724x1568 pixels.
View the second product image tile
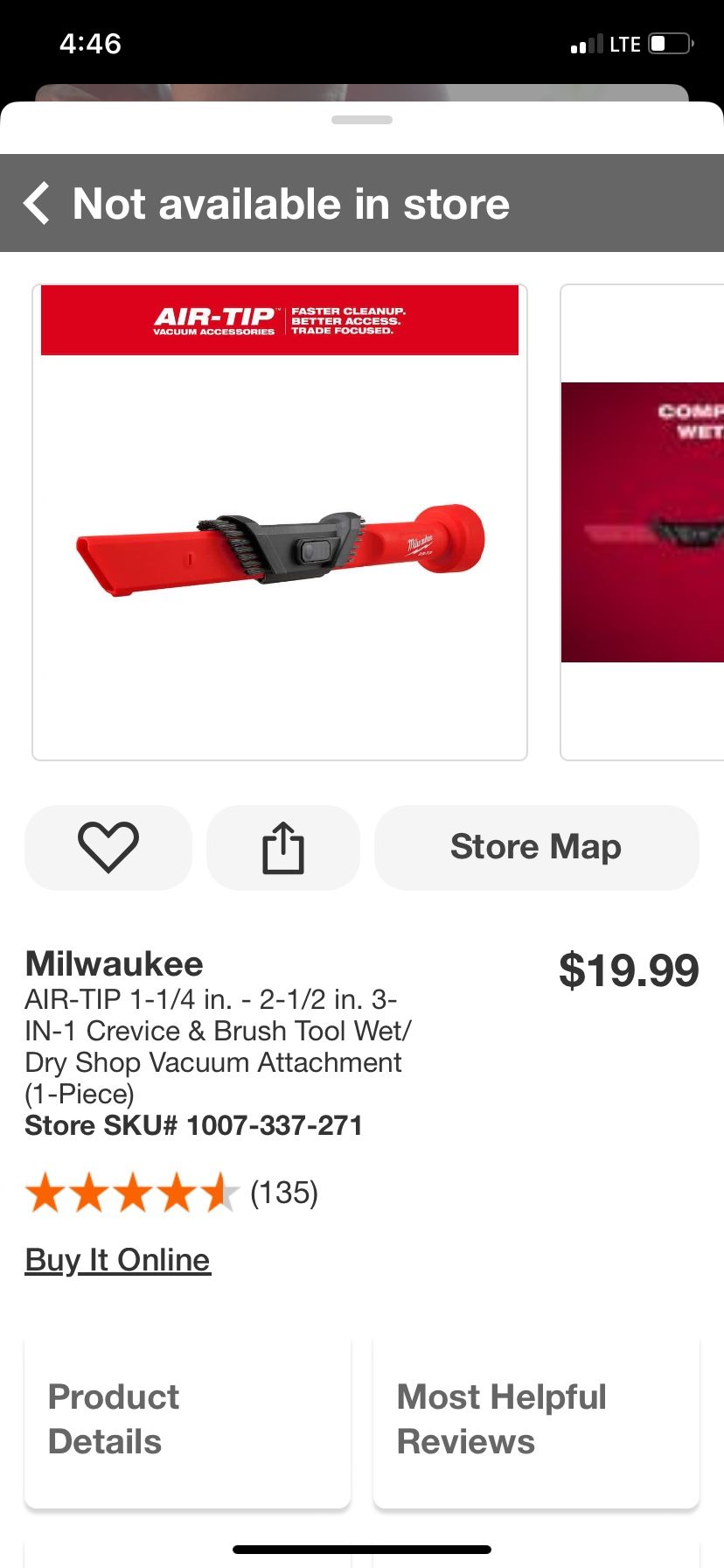coord(643,522)
